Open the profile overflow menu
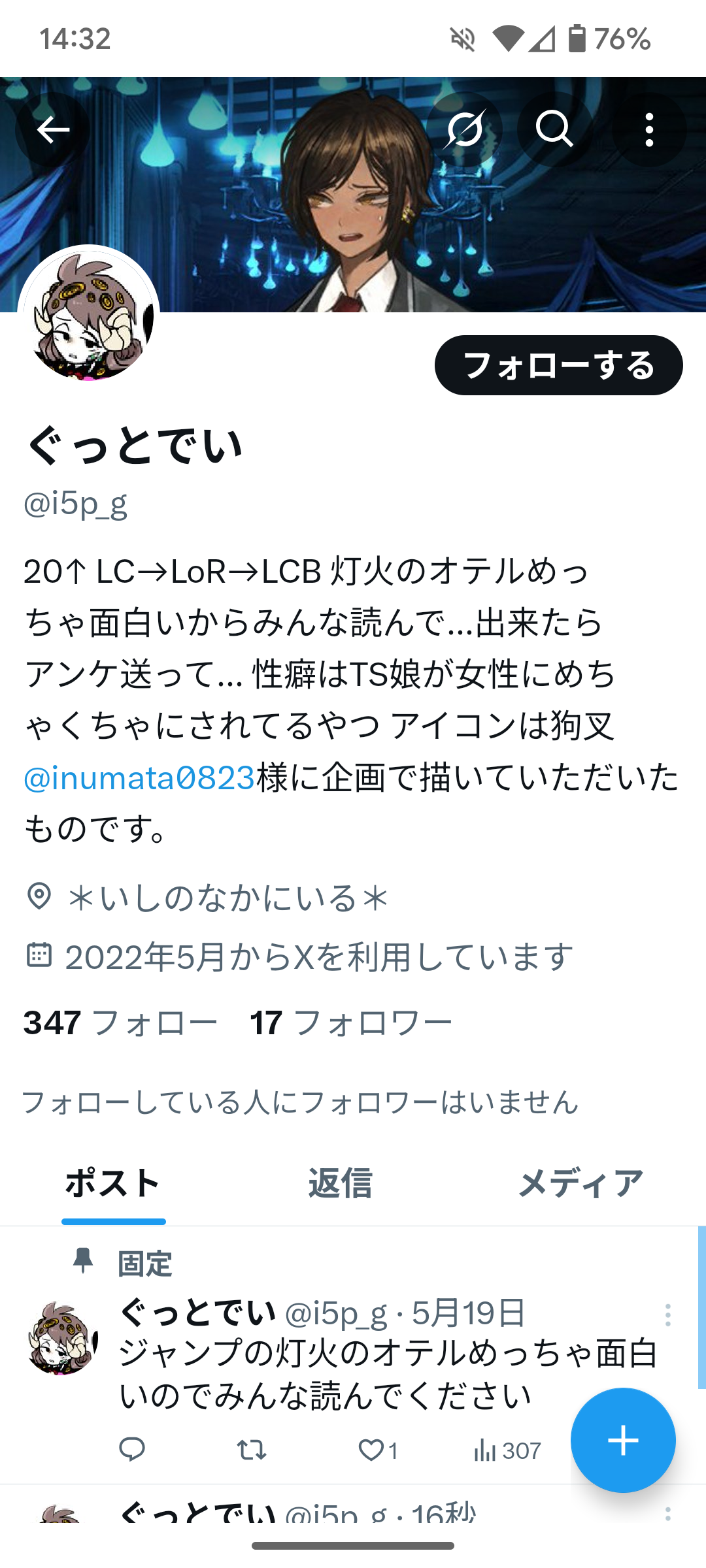 [648, 129]
